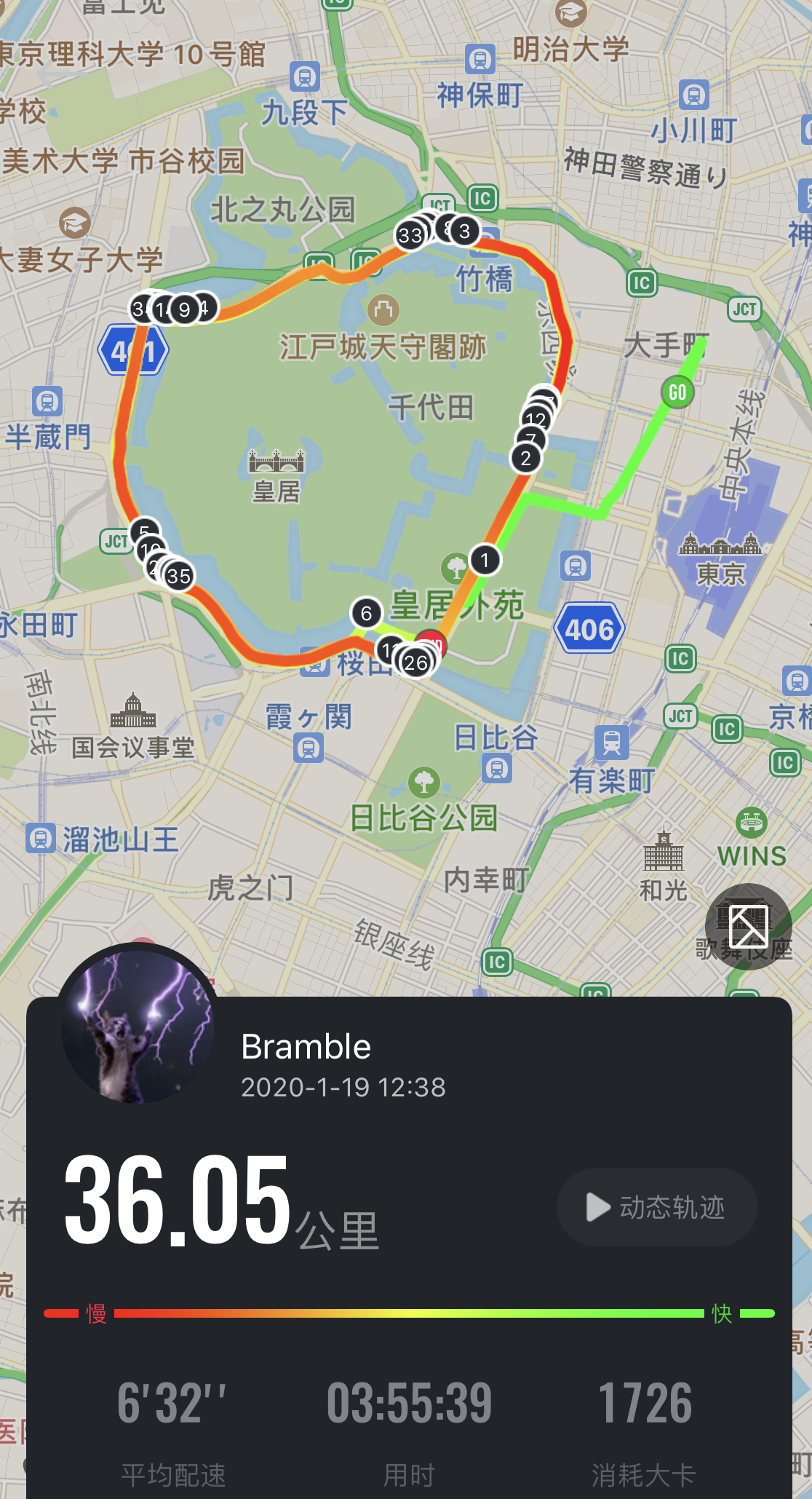Tap the round map toggle icon
Image resolution: width=812 pixels, height=1499 pixels.
(748, 926)
